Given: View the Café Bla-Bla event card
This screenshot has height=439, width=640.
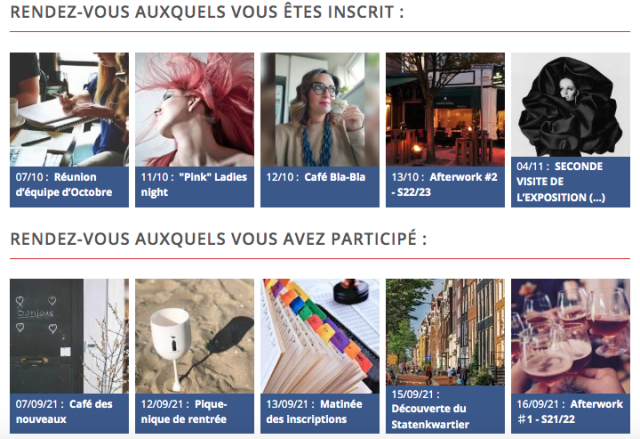Looking at the screenshot, I should pyautogui.click(x=319, y=129).
